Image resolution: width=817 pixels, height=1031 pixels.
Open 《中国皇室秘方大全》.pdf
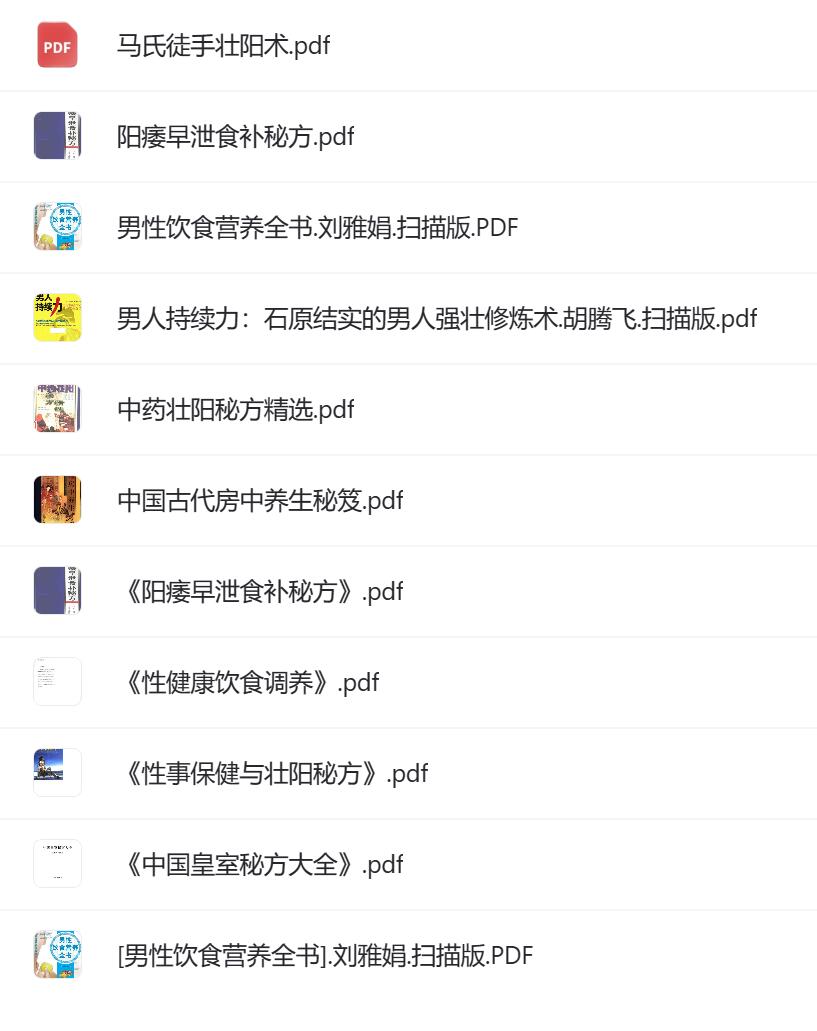[260, 865]
